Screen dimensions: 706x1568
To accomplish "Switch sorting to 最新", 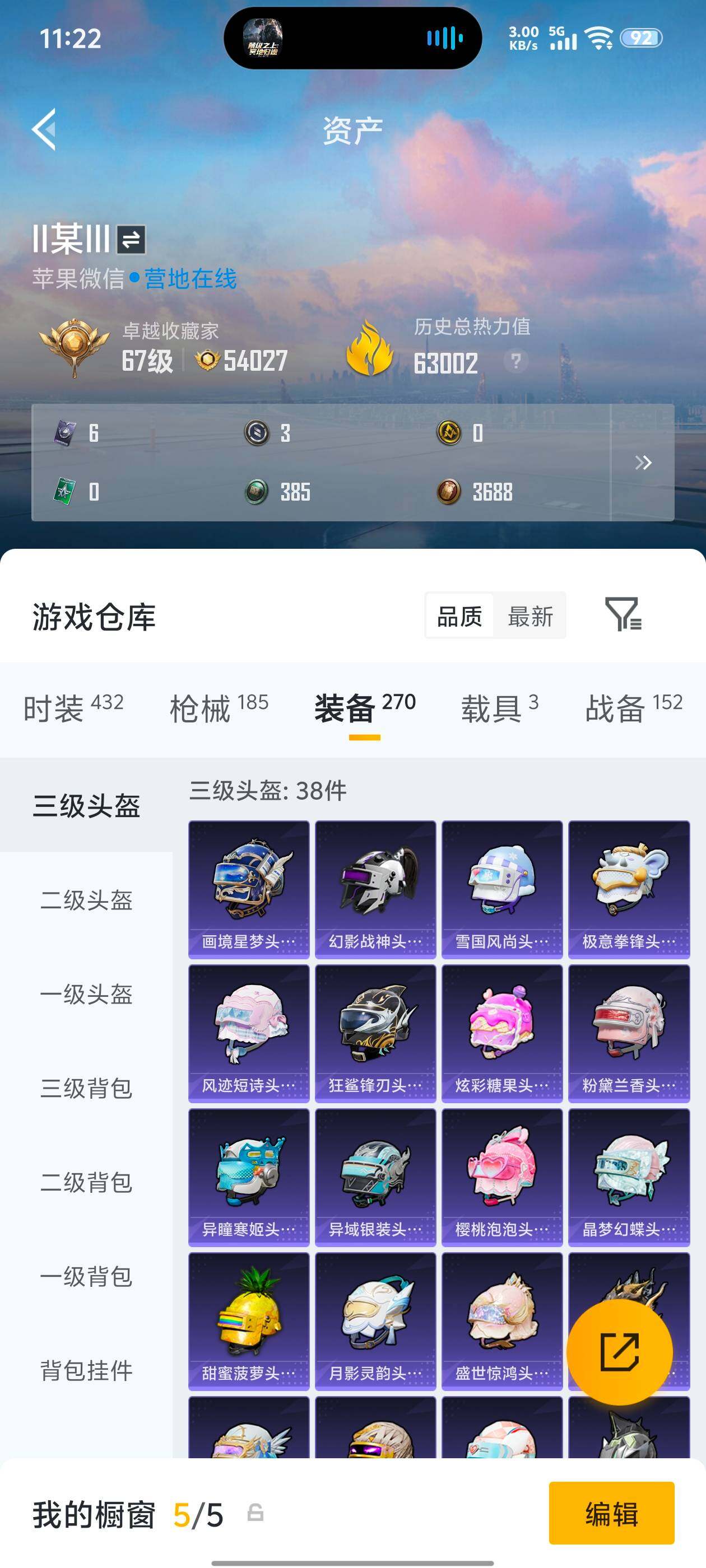I will coord(531,617).
